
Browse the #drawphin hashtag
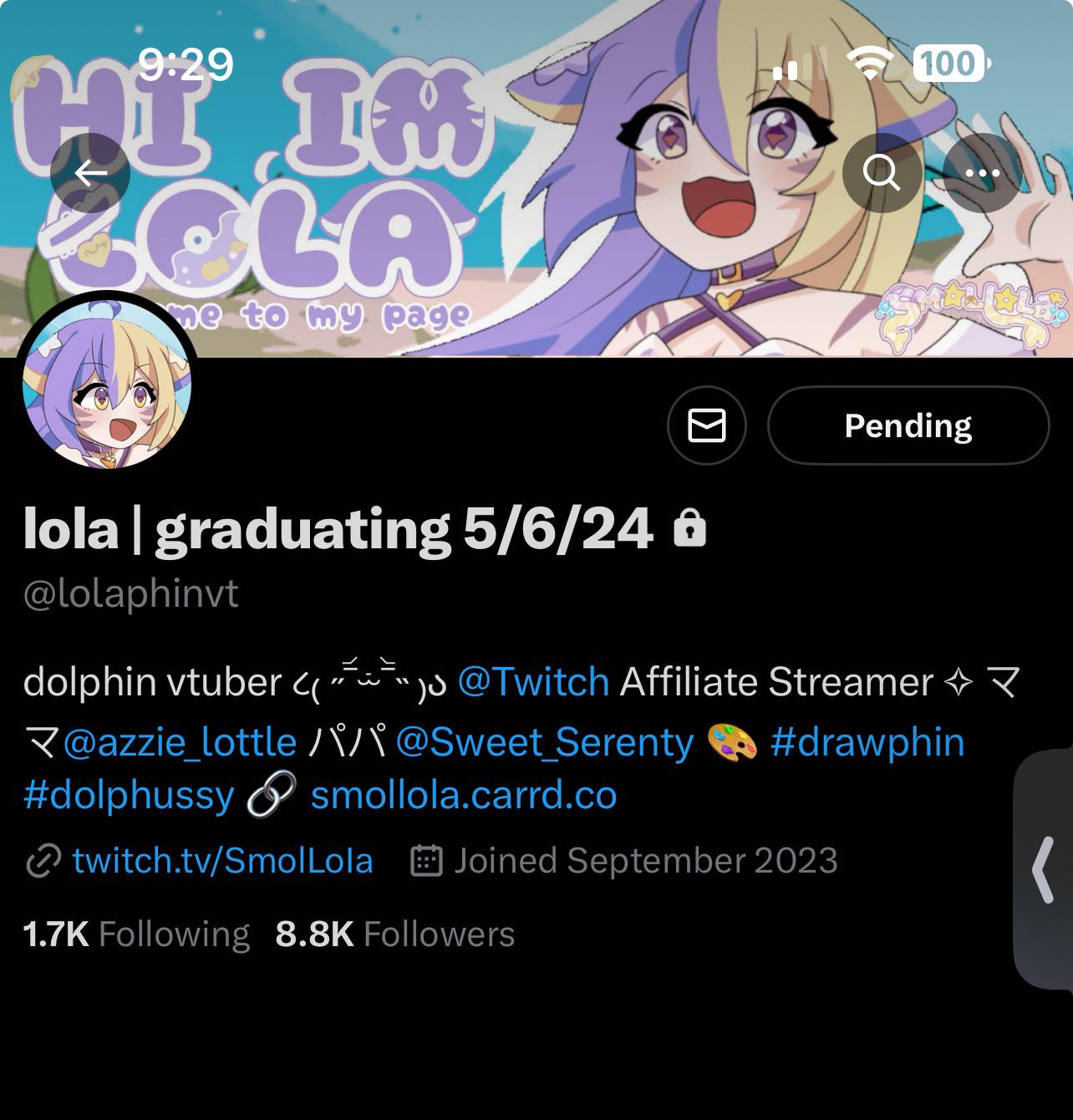coord(867,742)
